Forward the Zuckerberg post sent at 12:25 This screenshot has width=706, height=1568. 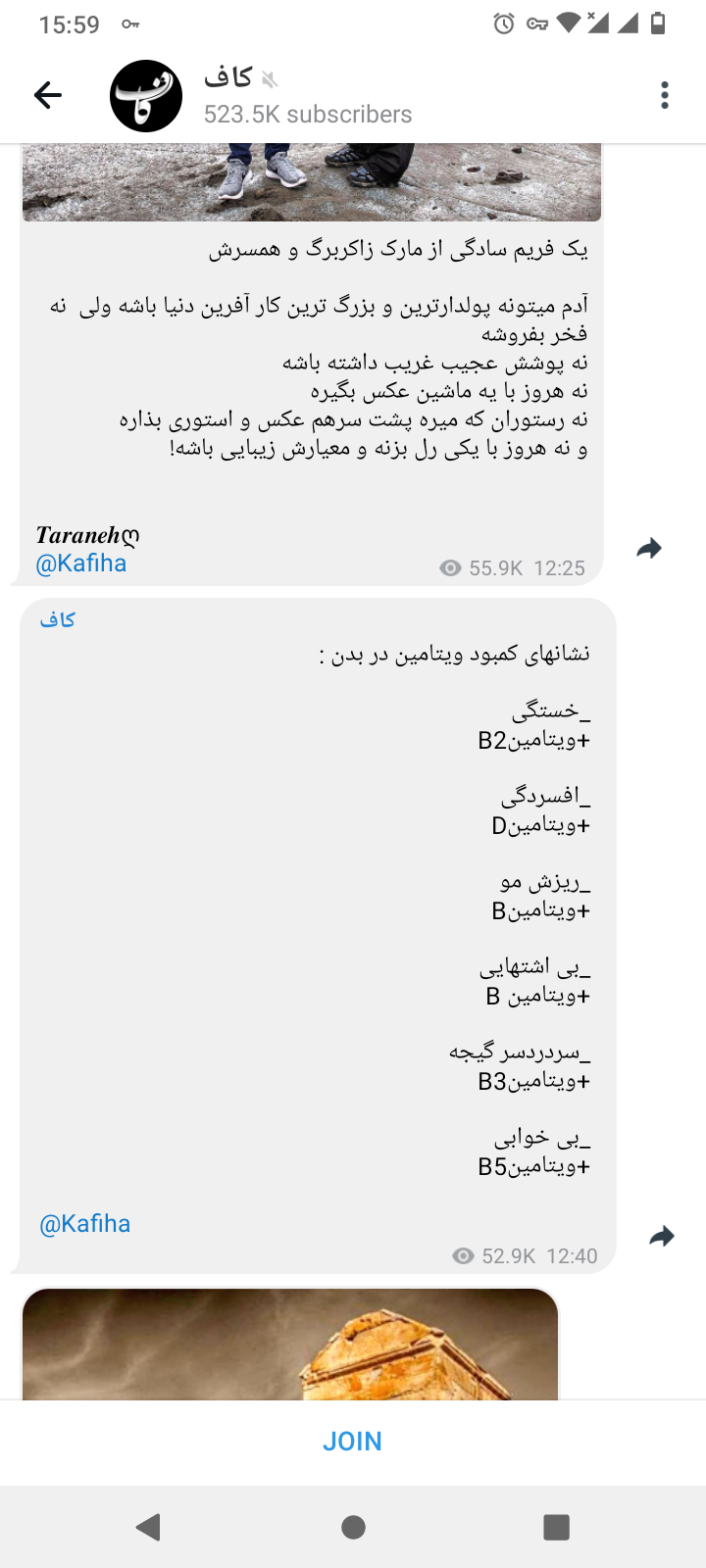tap(649, 549)
